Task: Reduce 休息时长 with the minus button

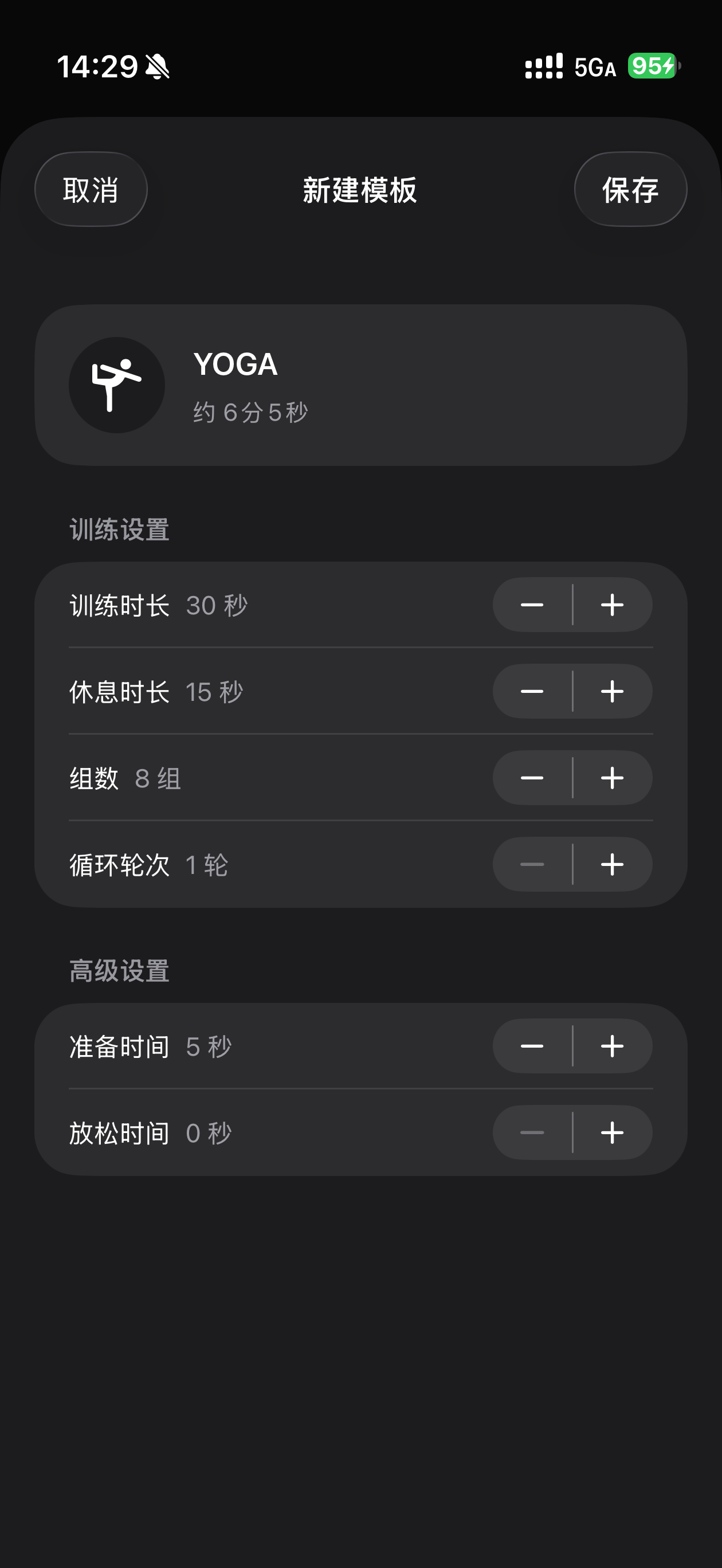Action: (x=532, y=691)
